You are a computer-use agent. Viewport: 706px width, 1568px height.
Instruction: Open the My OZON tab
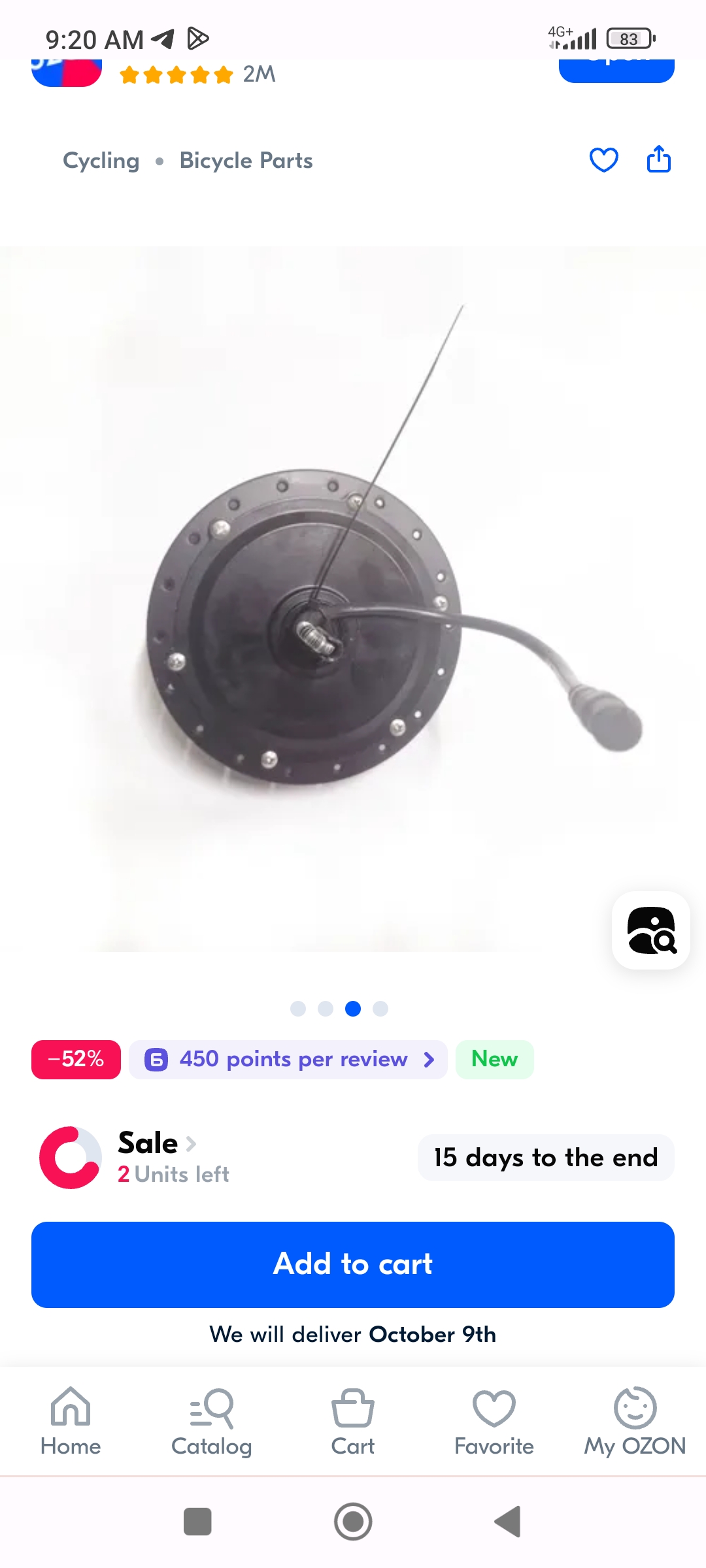point(635,1422)
